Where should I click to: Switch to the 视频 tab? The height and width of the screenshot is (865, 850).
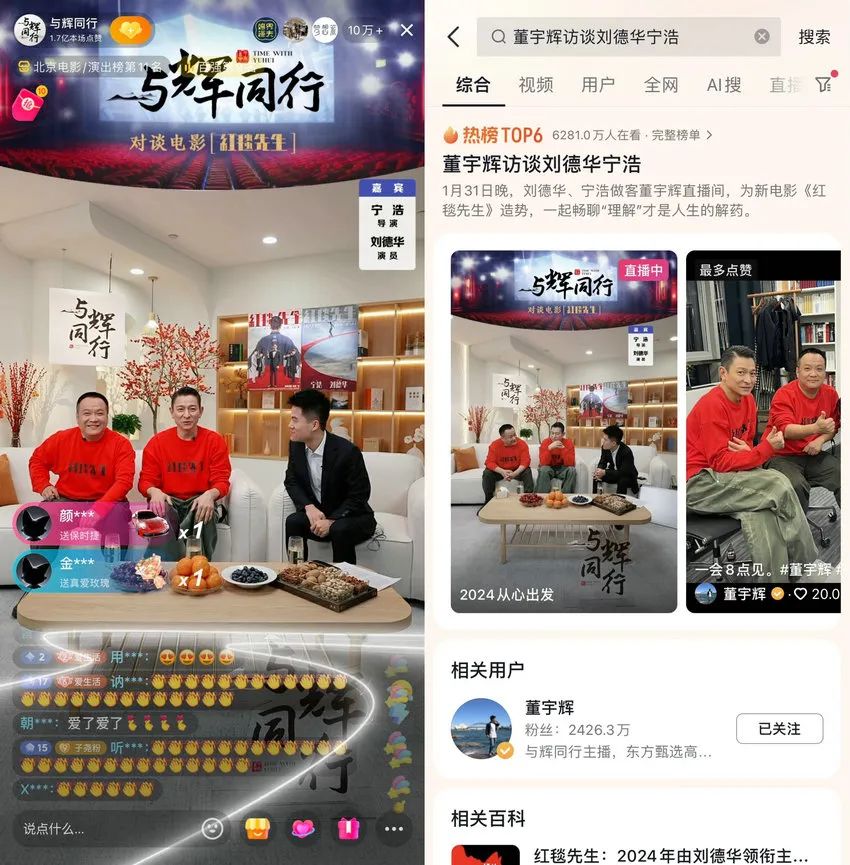coord(535,85)
